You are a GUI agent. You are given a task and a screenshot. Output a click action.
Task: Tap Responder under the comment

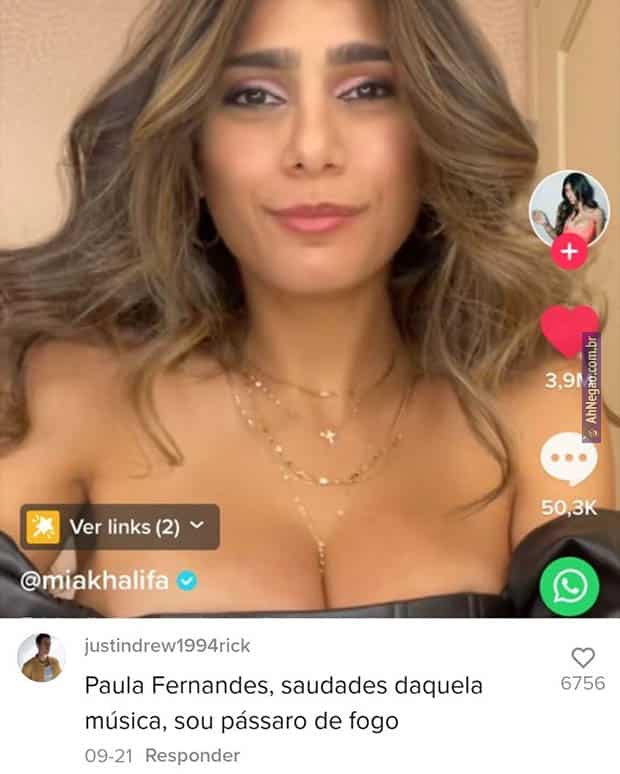(192, 755)
